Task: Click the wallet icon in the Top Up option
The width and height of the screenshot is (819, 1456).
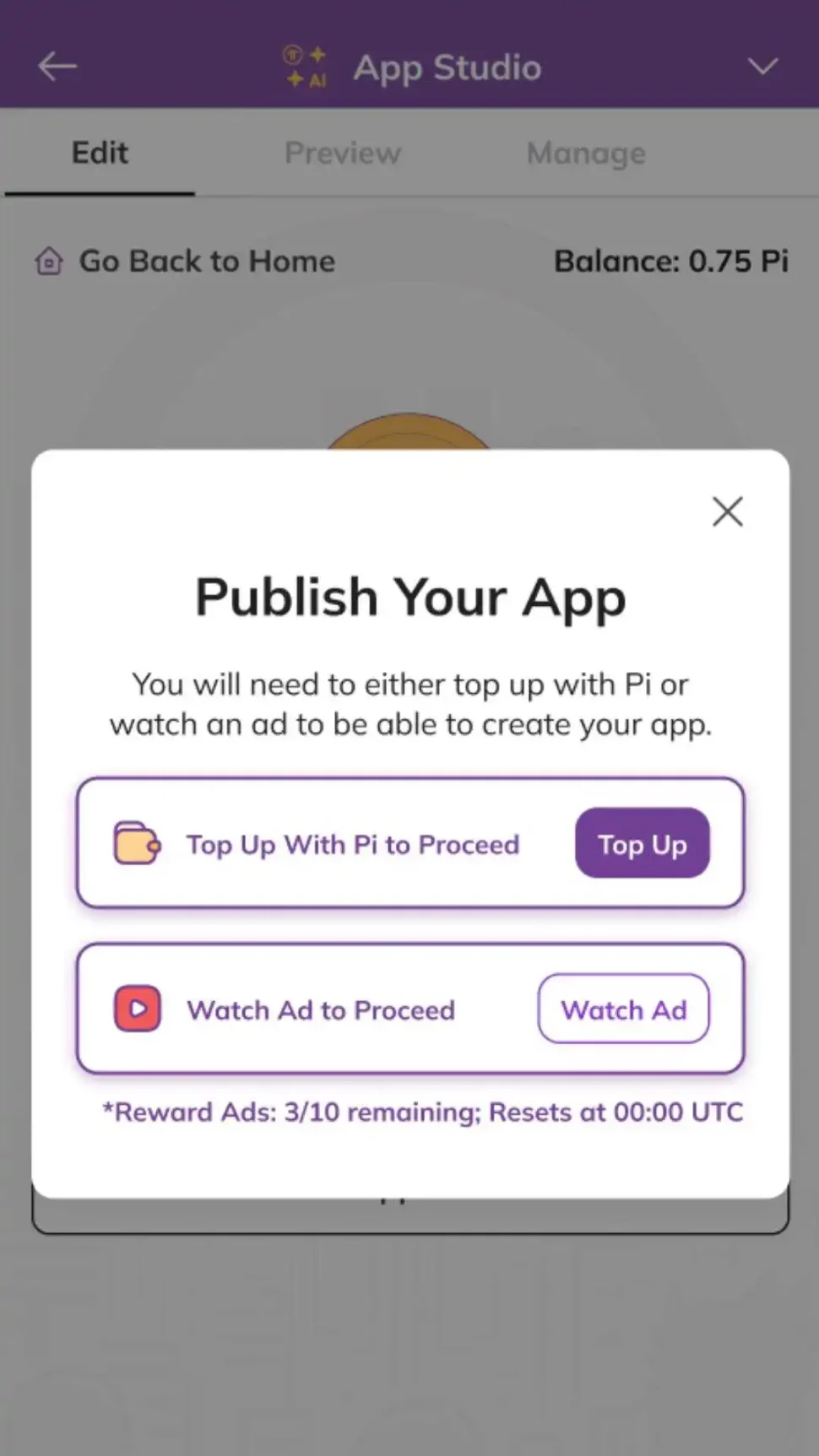Action: (136, 843)
